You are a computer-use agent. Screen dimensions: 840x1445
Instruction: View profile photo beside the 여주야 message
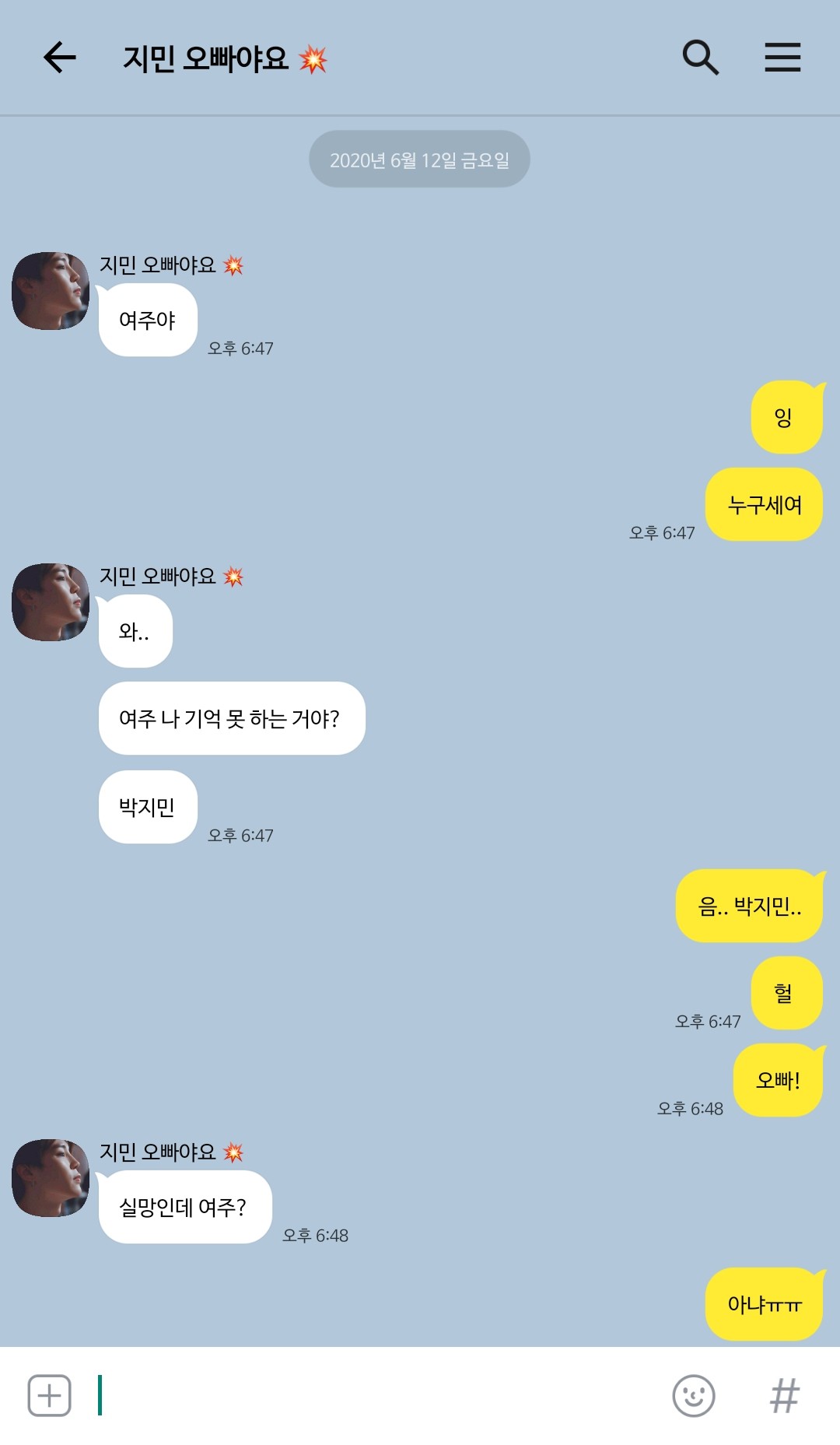point(51,291)
